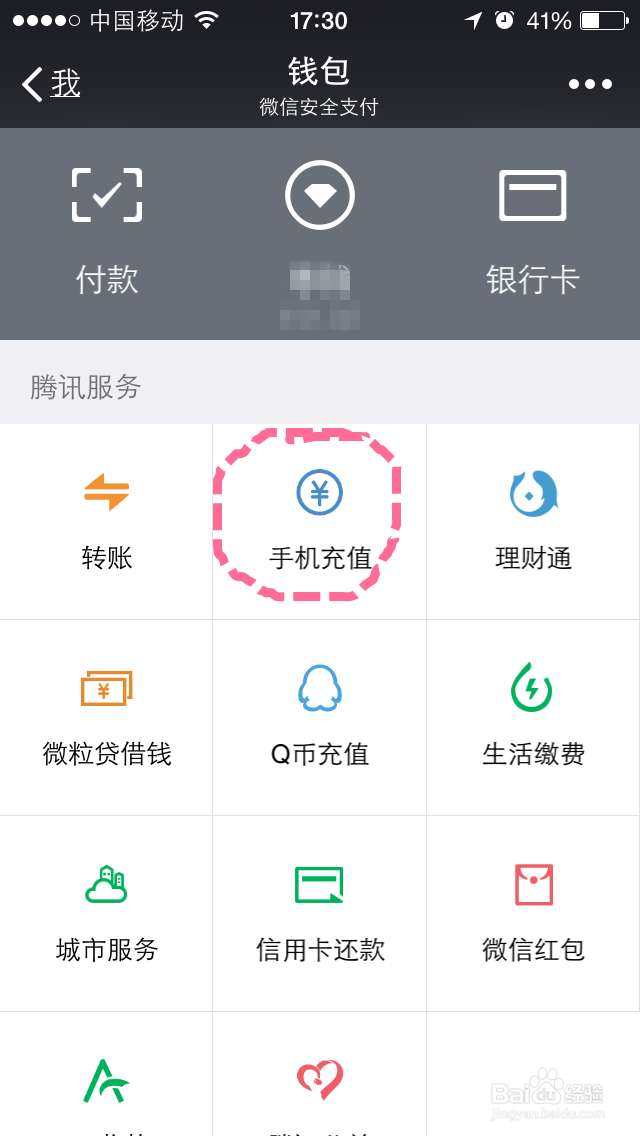Choose Q币充值

pyautogui.click(x=320, y=718)
